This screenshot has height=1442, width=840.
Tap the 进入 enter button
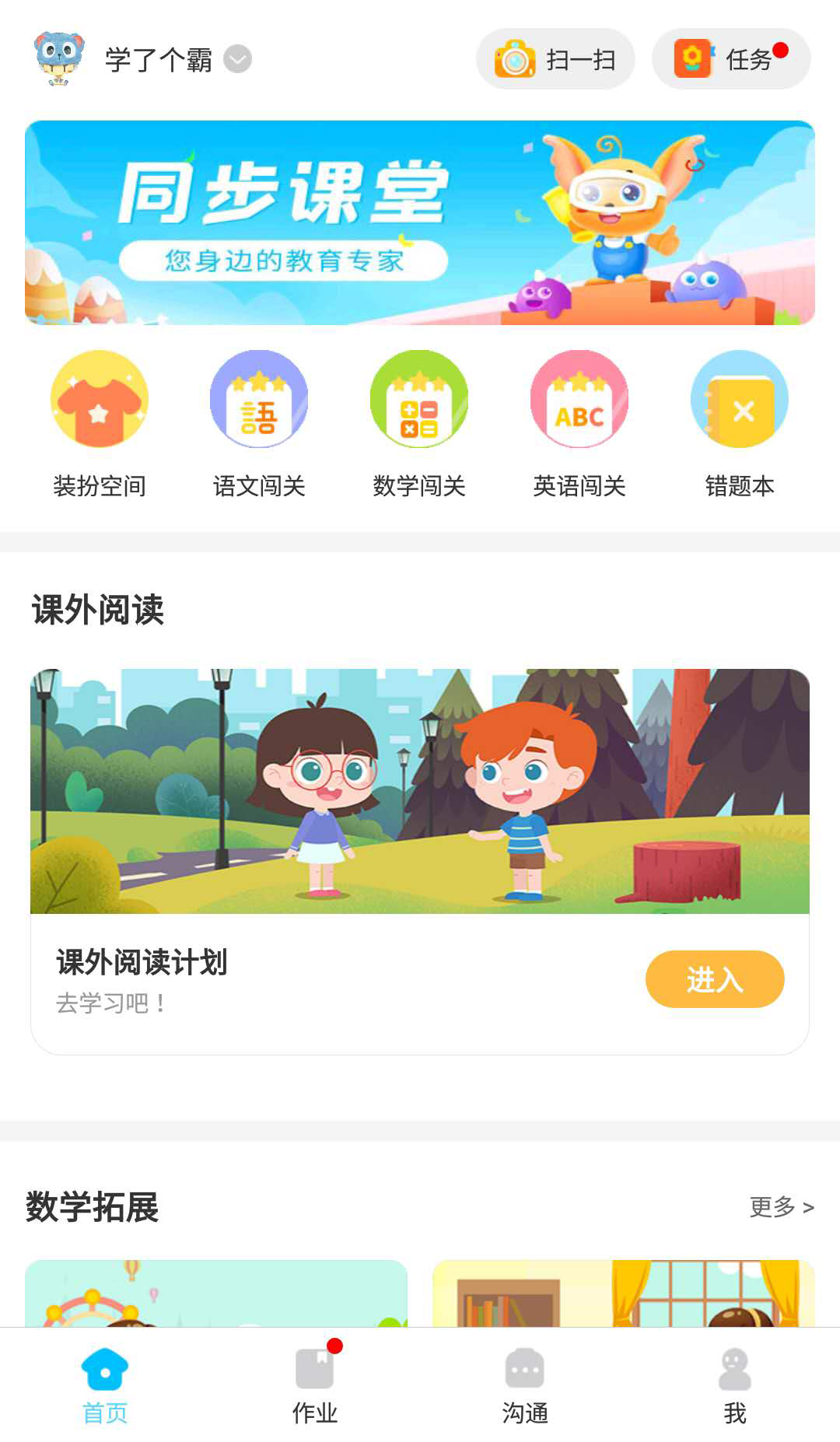pyautogui.click(x=714, y=980)
